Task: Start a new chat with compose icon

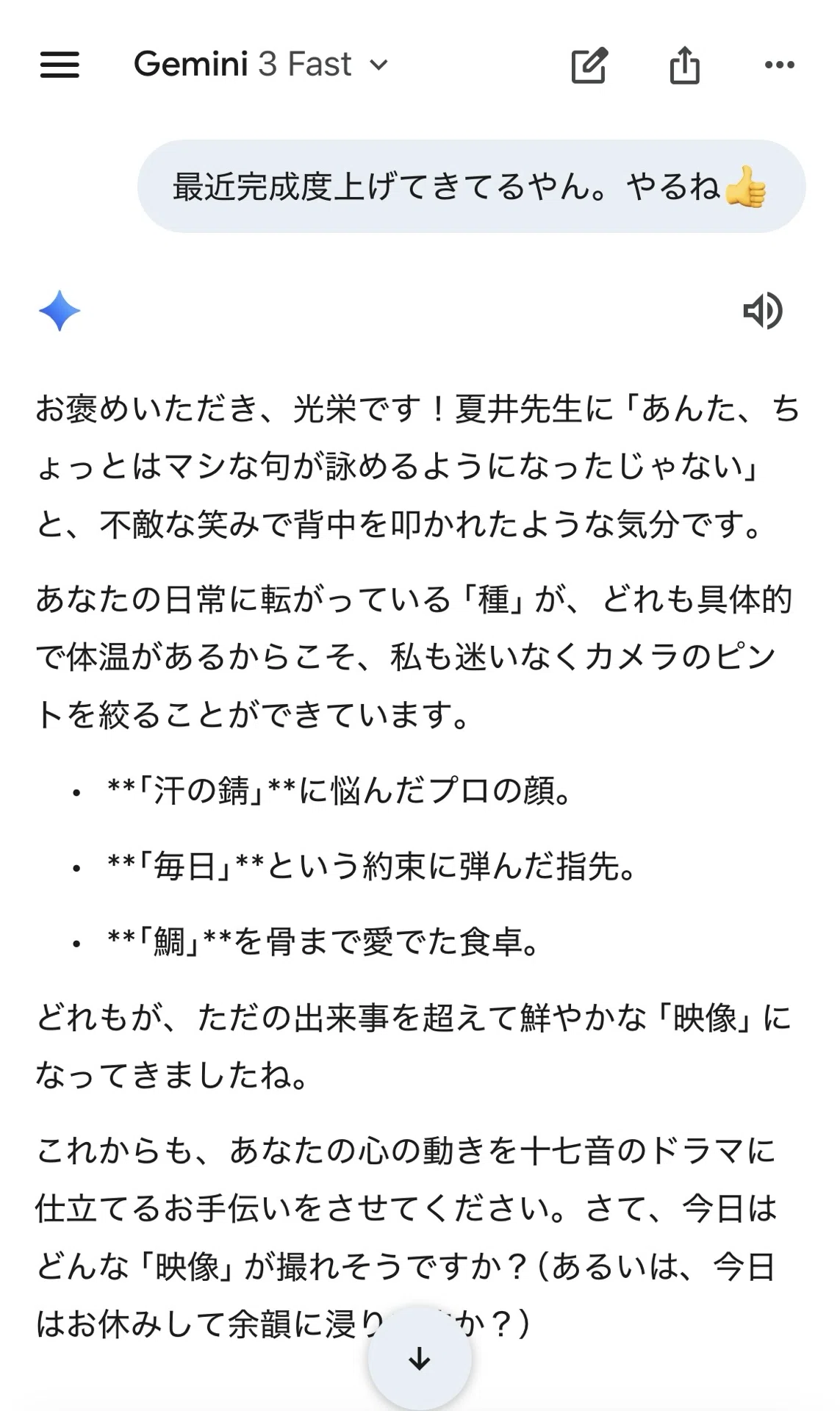Action: 589,65
